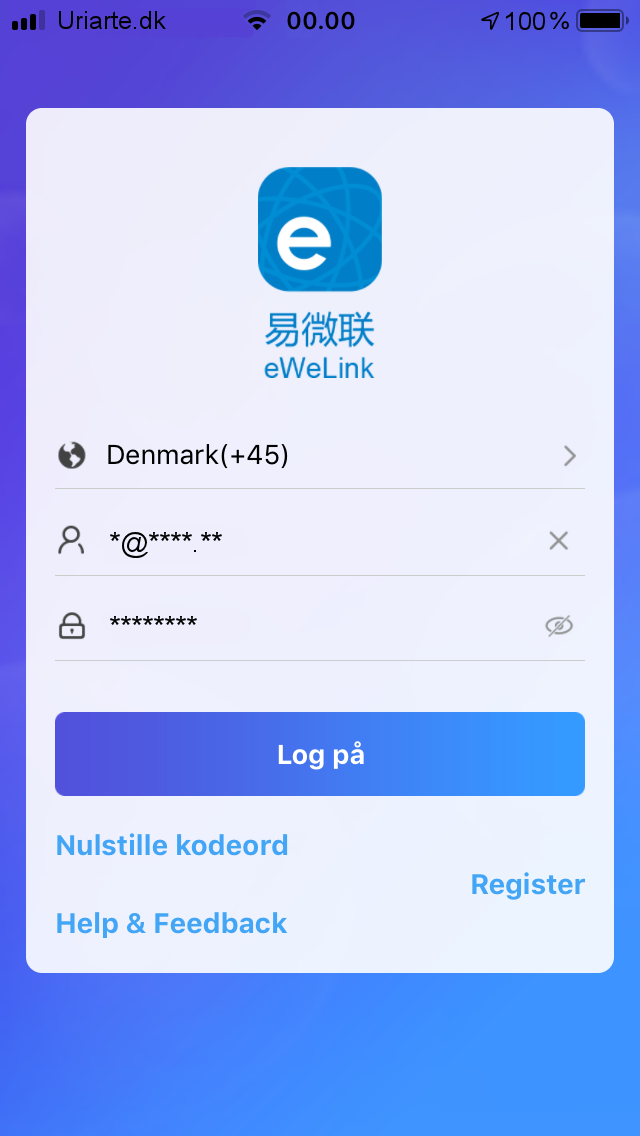The height and width of the screenshot is (1136, 640).
Task: Focus the password input field
Action: (x=300, y=626)
